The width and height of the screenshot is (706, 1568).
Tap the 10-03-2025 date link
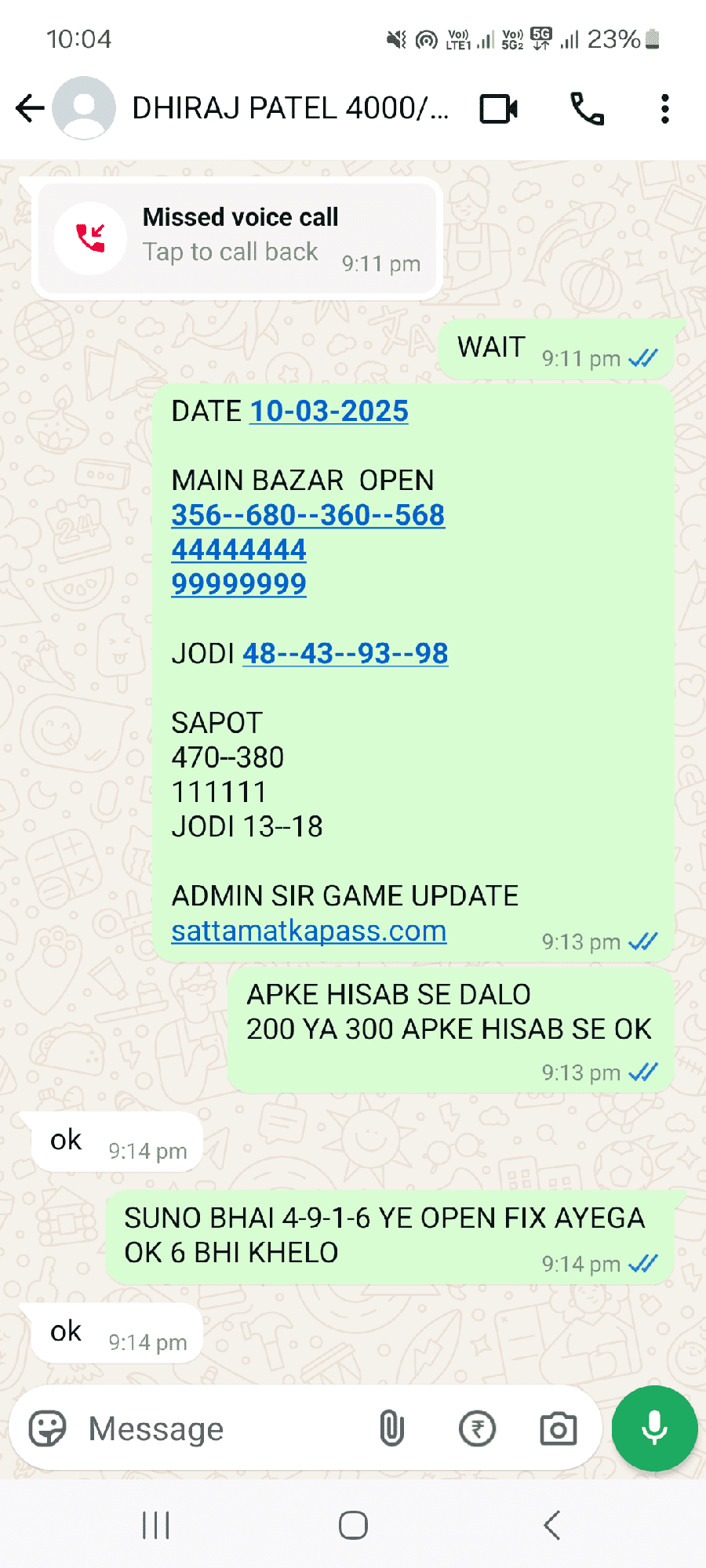coord(329,411)
